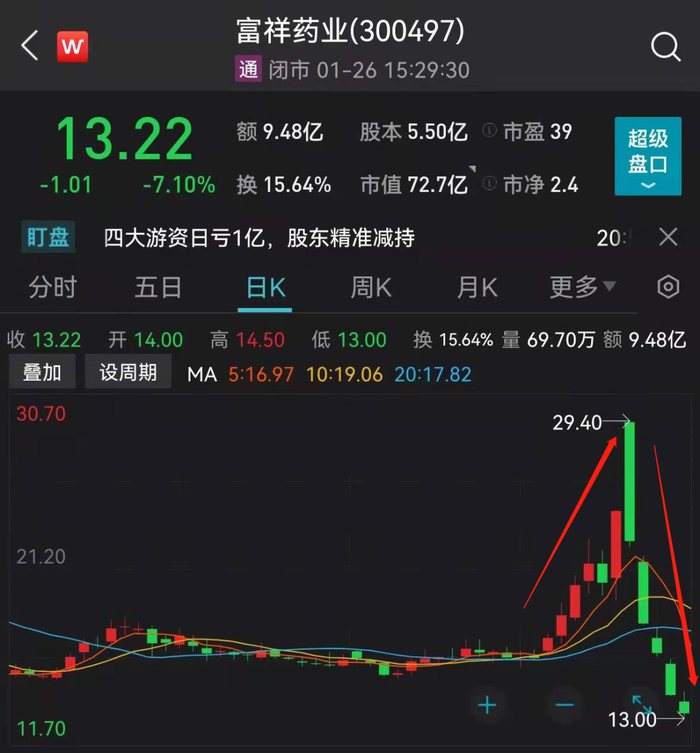This screenshot has height=753, width=700.
Task: Select the 日K chart tab
Action: click(x=266, y=288)
